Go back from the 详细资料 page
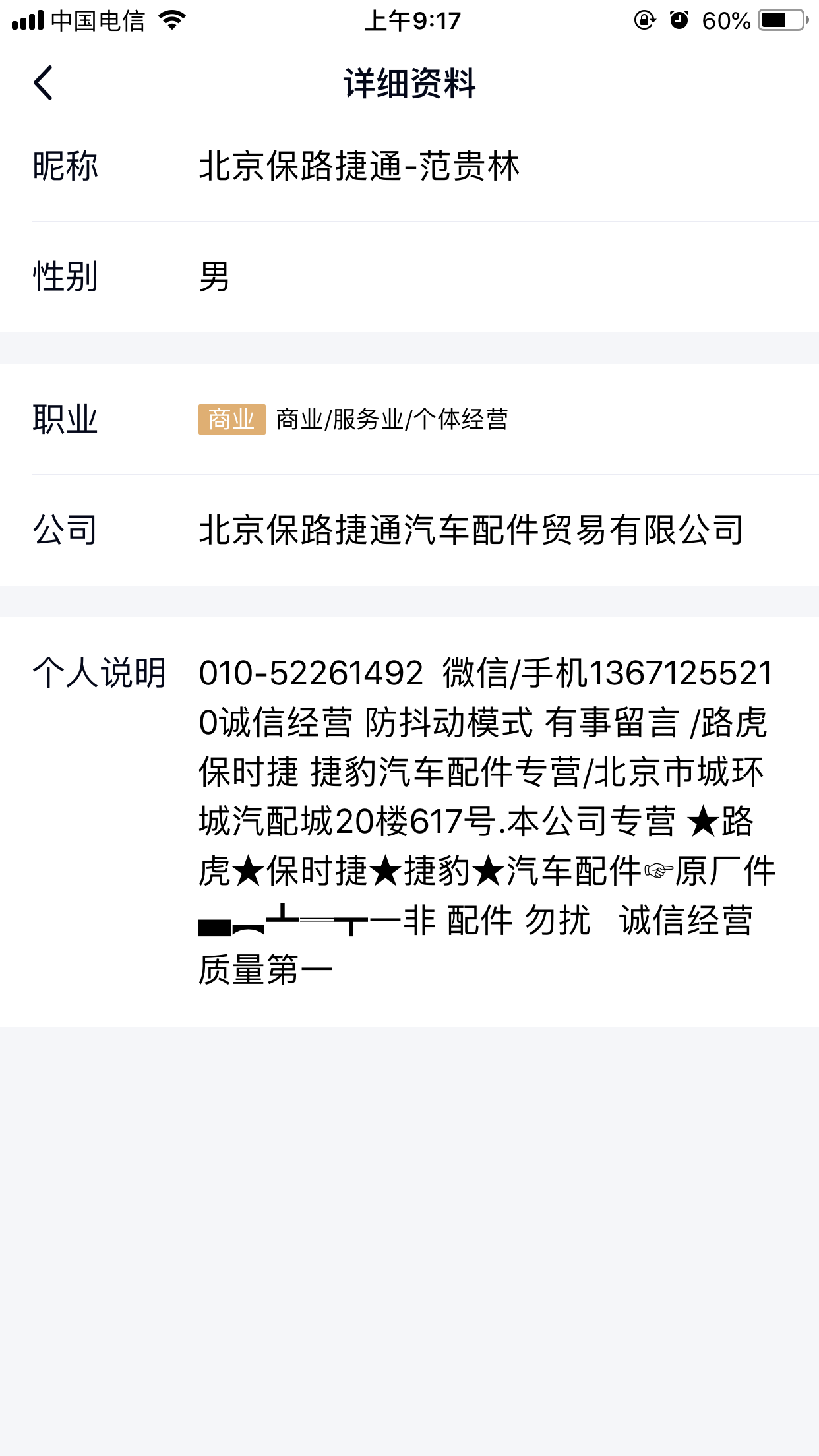Screen dimensions: 819x1456 pyautogui.click(x=44, y=83)
